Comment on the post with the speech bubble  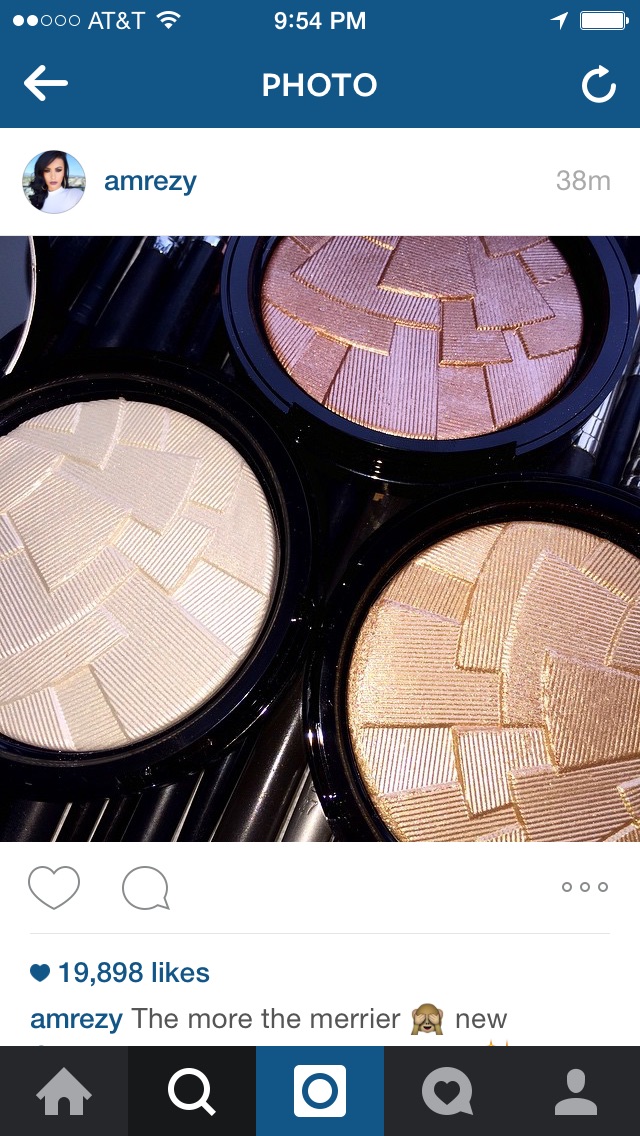pyautogui.click(x=146, y=888)
